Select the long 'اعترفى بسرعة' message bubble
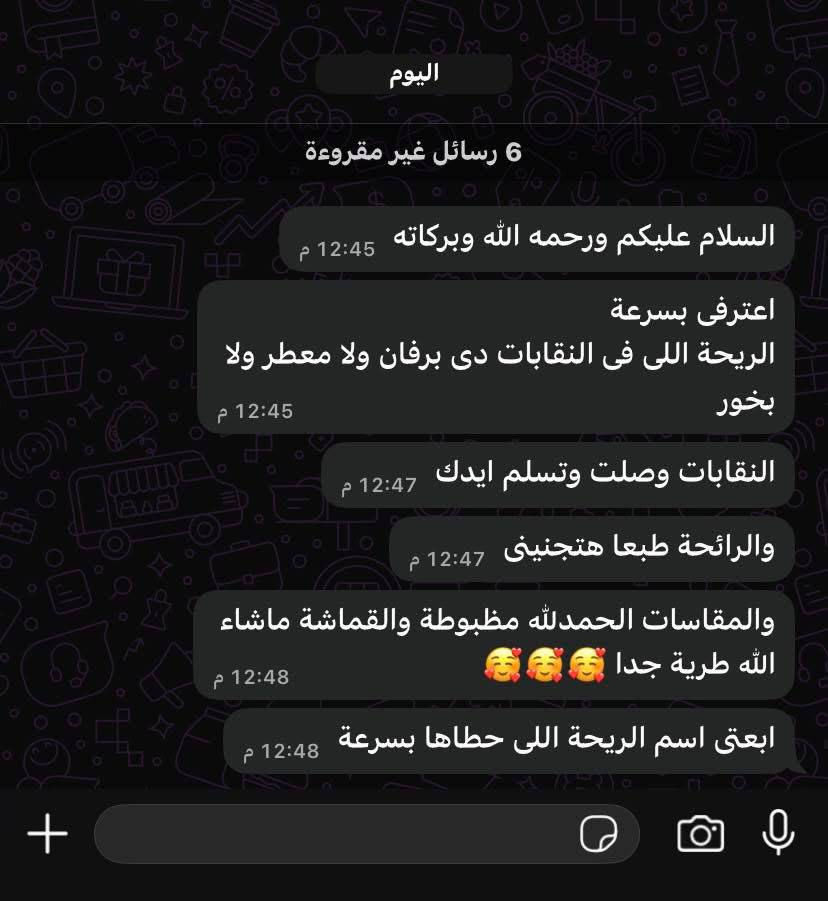This screenshot has height=901, width=828. click(500, 352)
